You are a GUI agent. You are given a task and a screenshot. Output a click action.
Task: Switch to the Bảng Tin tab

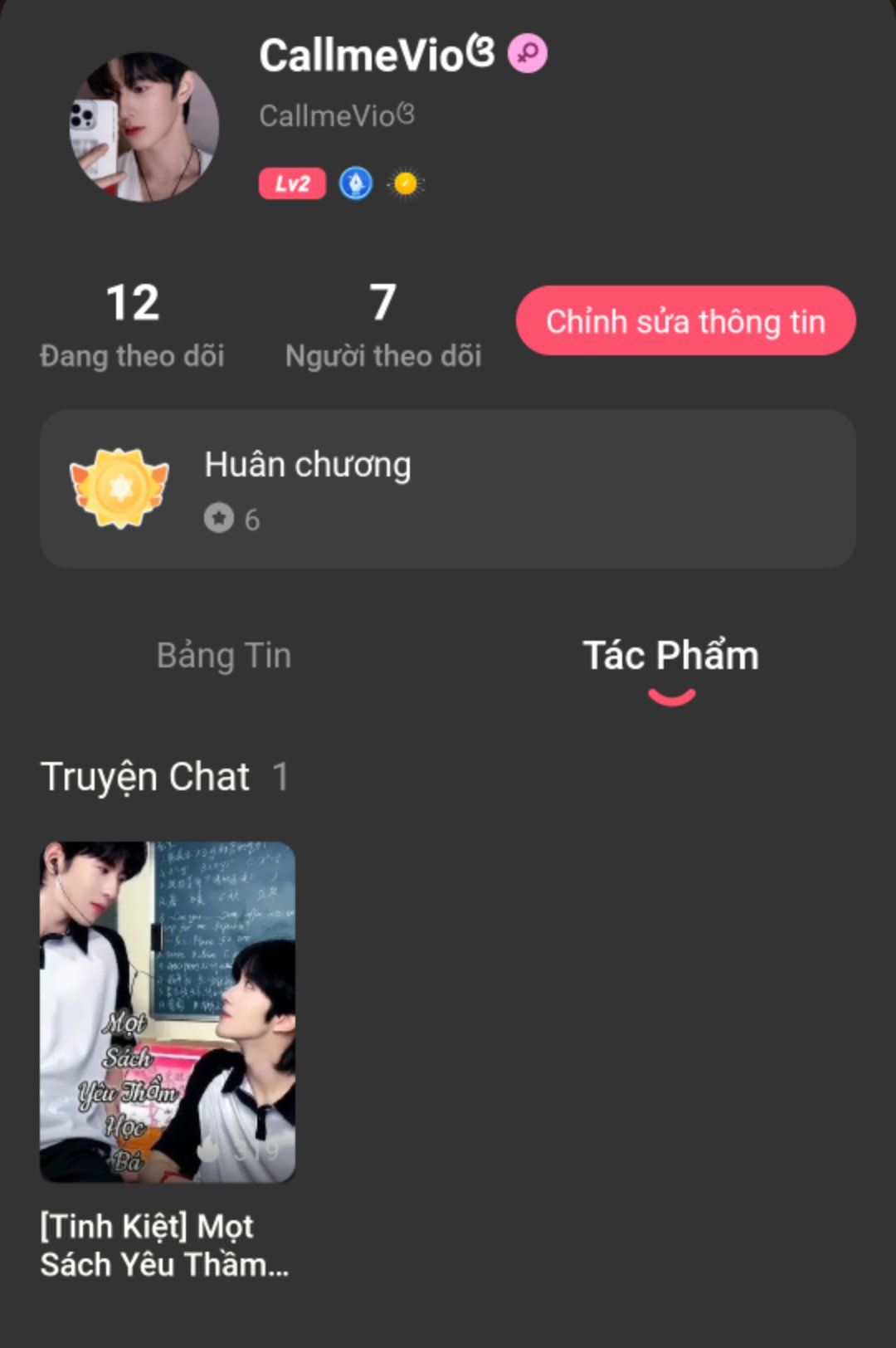pyautogui.click(x=224, y=656)
